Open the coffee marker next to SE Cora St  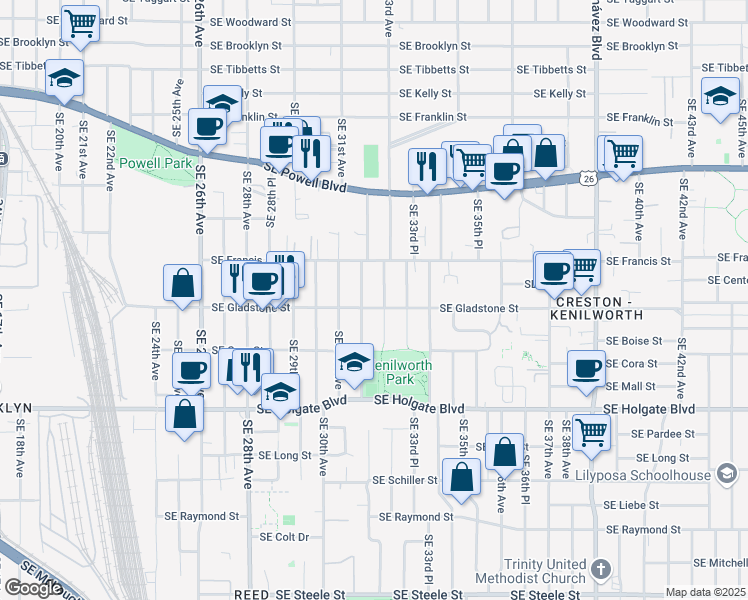tap(586, 370)
